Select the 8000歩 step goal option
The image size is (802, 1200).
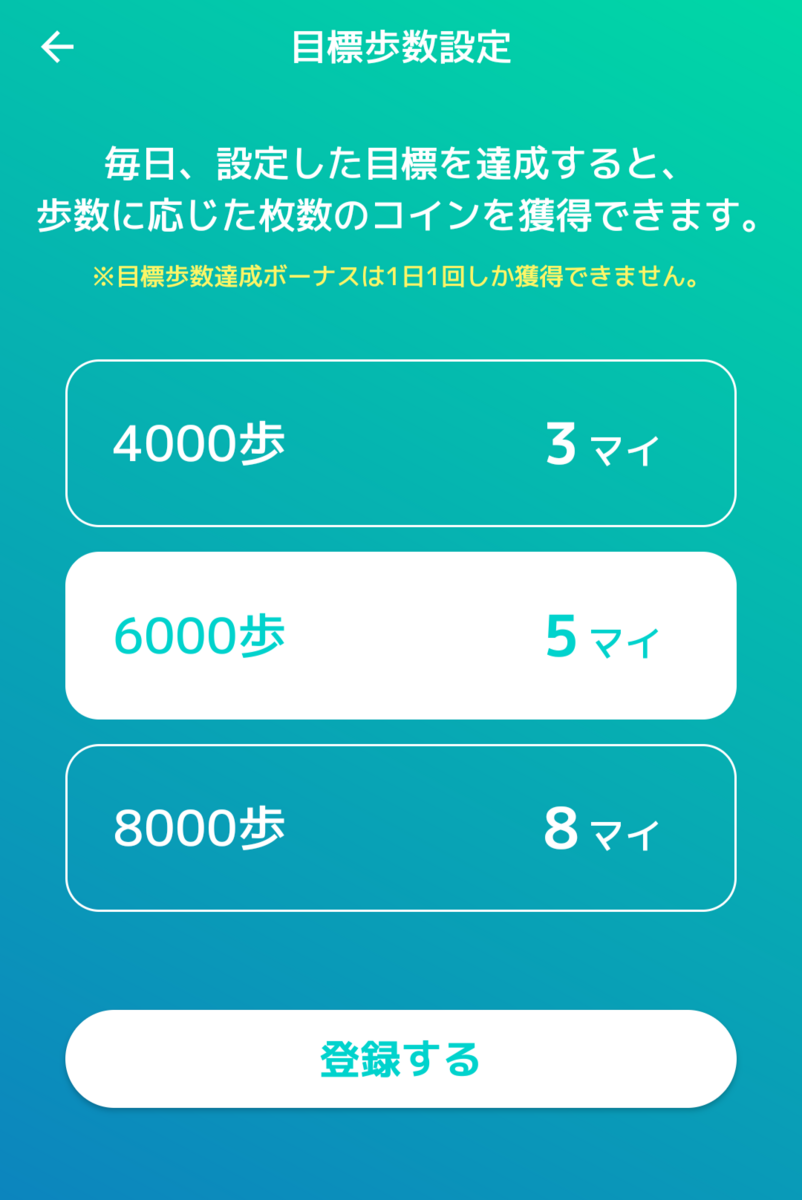click(x=400, y=827)
